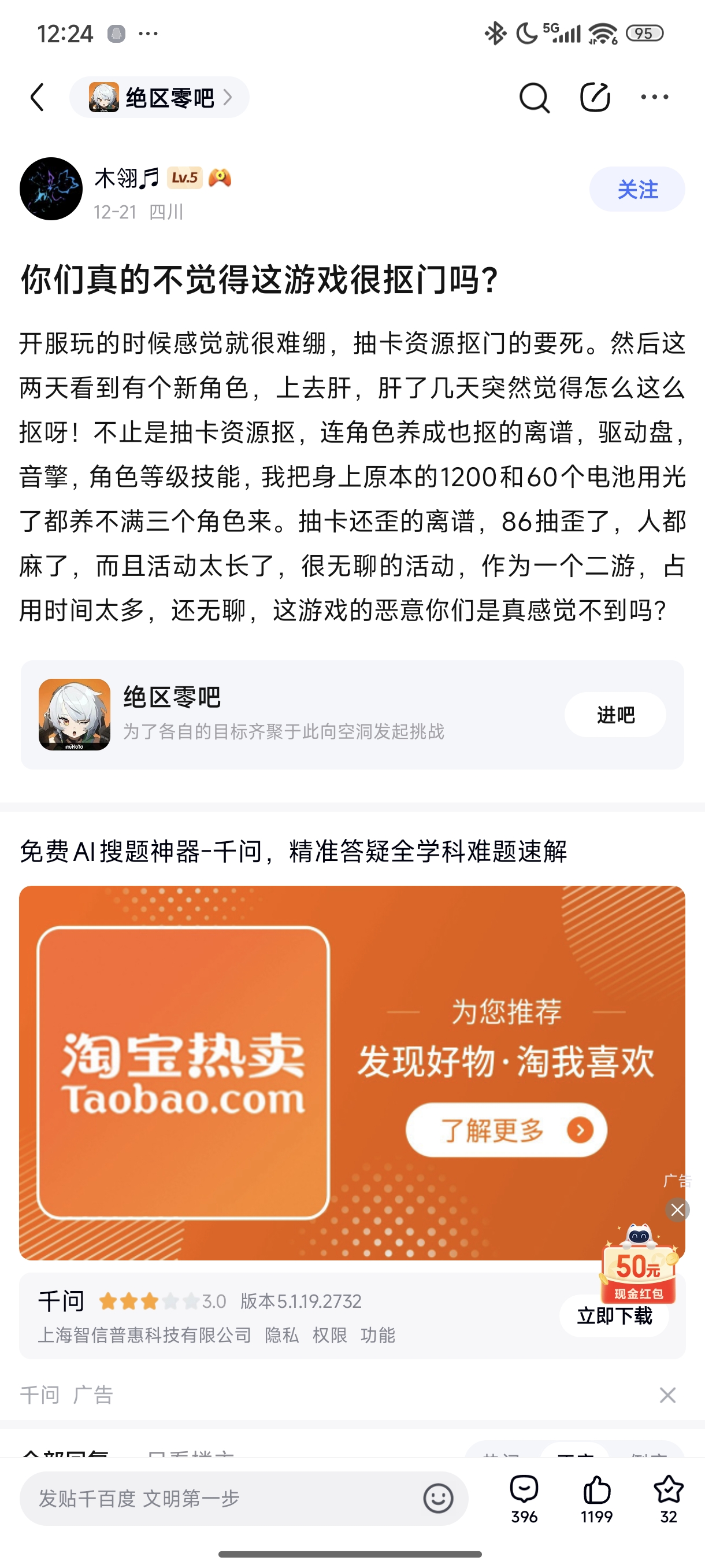Like this post
705x1568 pixels.
coord(596,1497)
